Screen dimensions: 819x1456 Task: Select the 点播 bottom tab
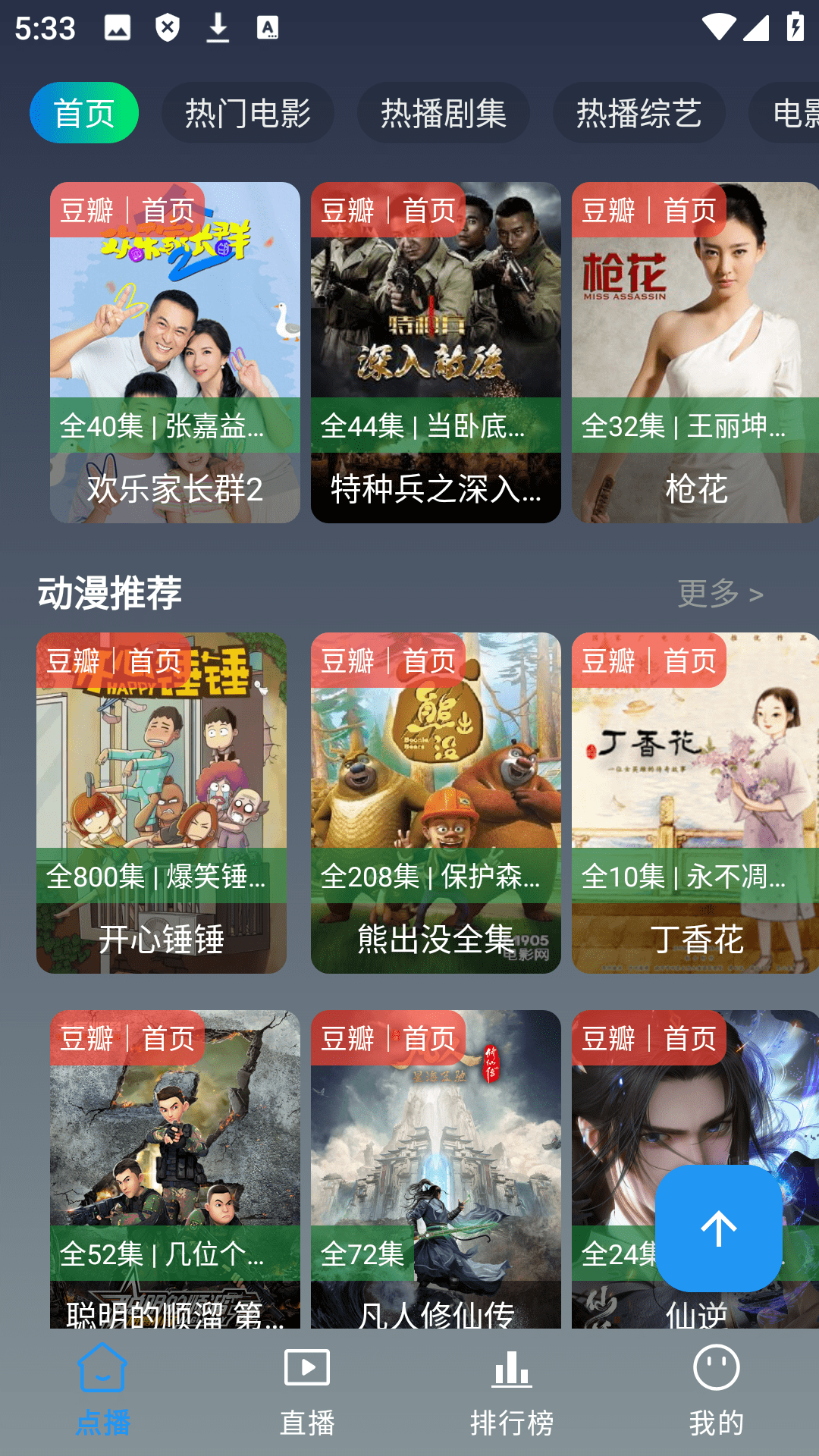point(102,1392)
